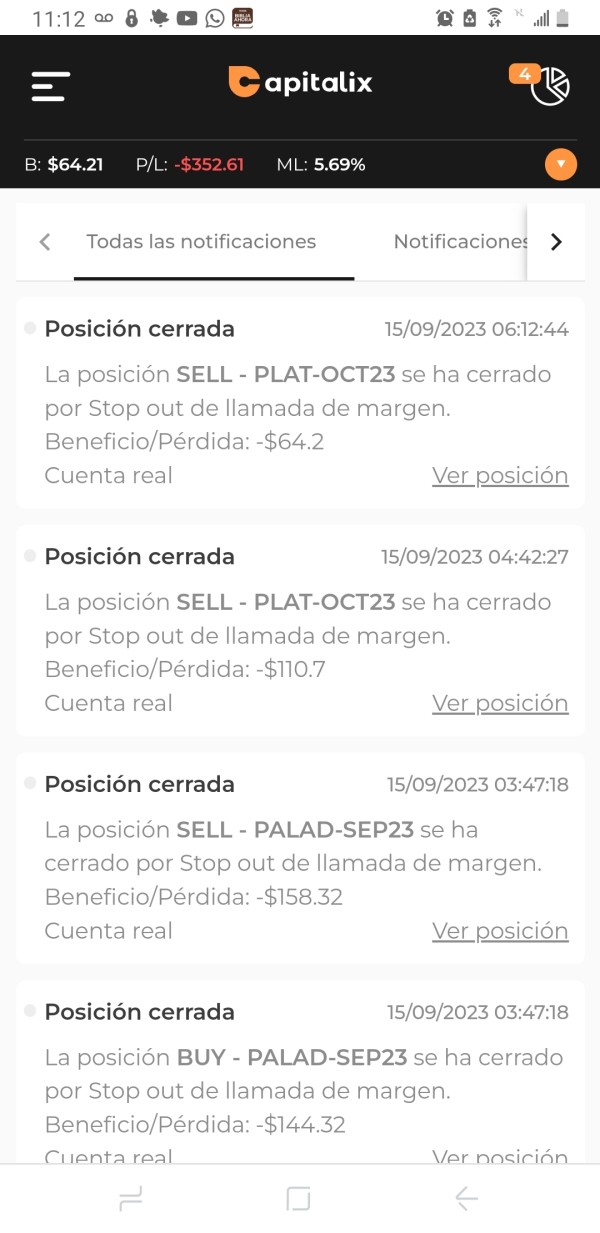The width and height of the screenshot is (600, 1233).
Task: Expand the account balance summary bar
Action: pyautogui.click(x=561, y=164)
